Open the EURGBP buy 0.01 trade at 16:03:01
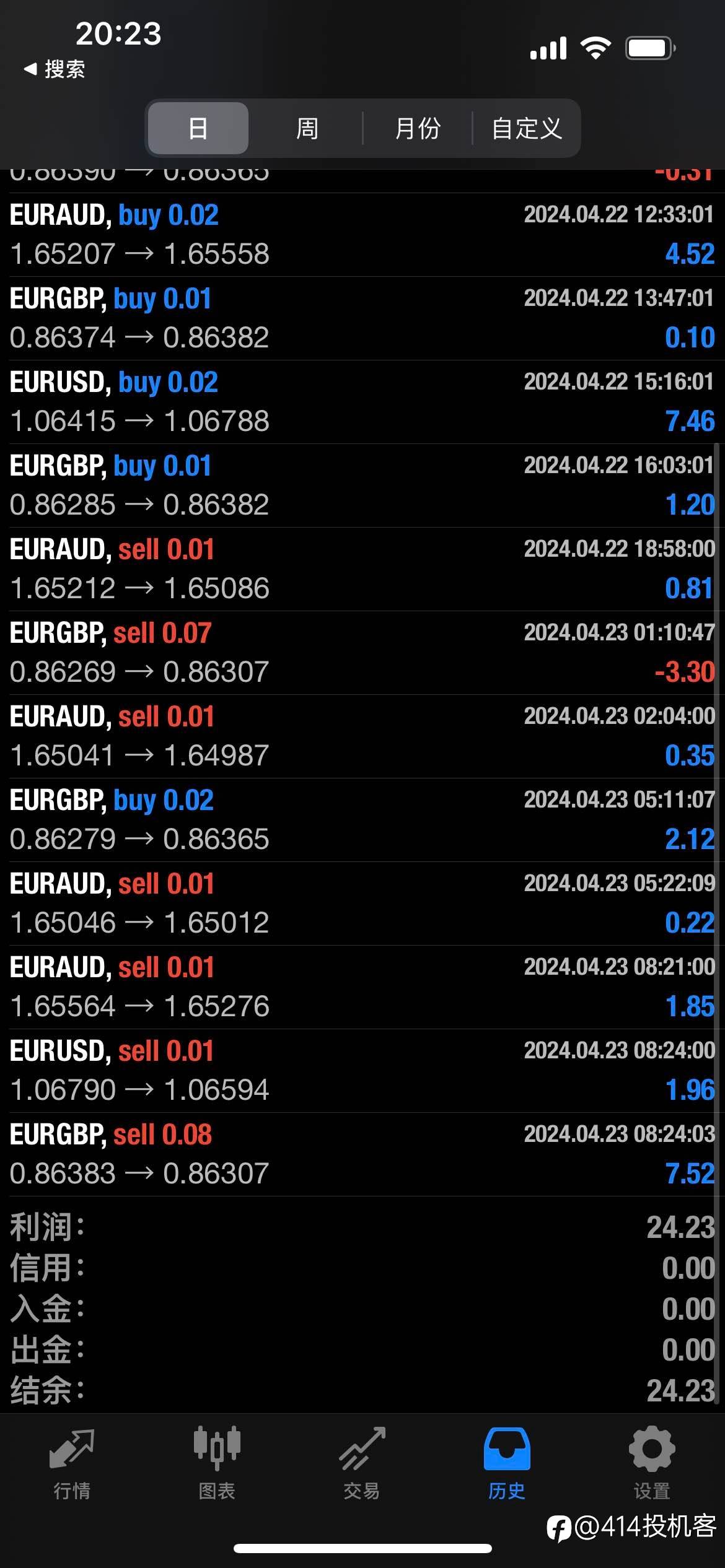The width and height of the screenshot is (725, 1568). (362, 486)
